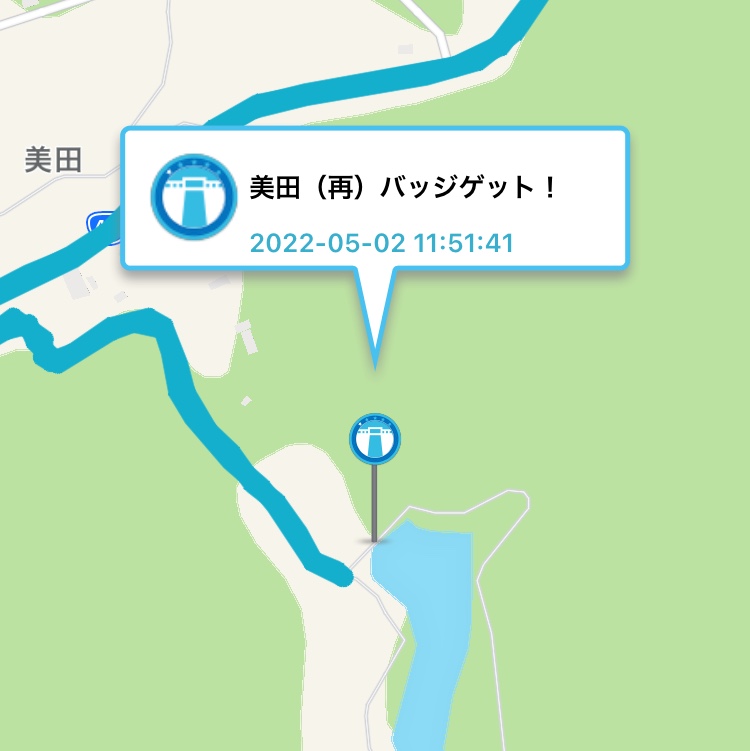750x751 pixels.
Task: Tap the dam badge pin on the map
Action: click(x=375, y=438)
